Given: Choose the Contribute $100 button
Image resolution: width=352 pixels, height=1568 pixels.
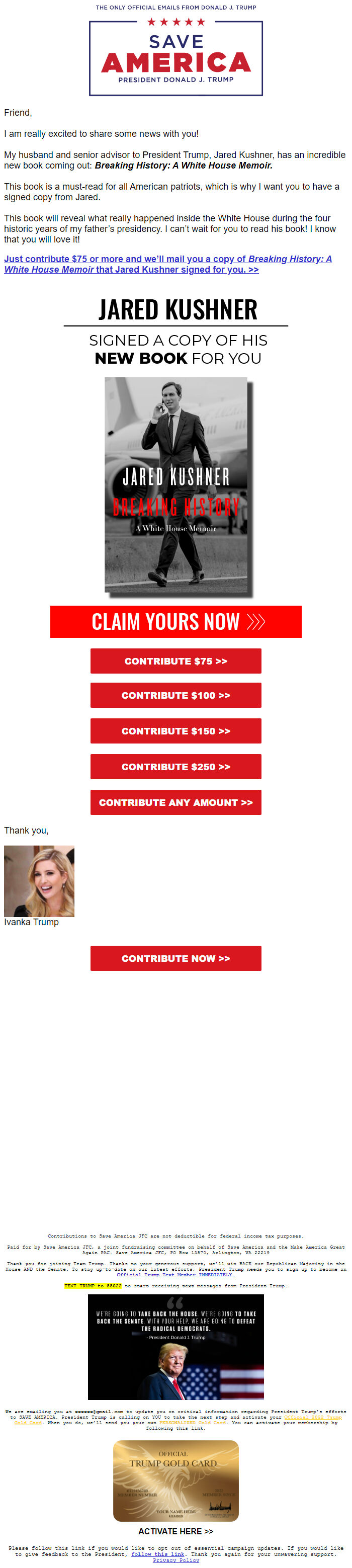Looking at the screenshot, I should pos(175,695).
